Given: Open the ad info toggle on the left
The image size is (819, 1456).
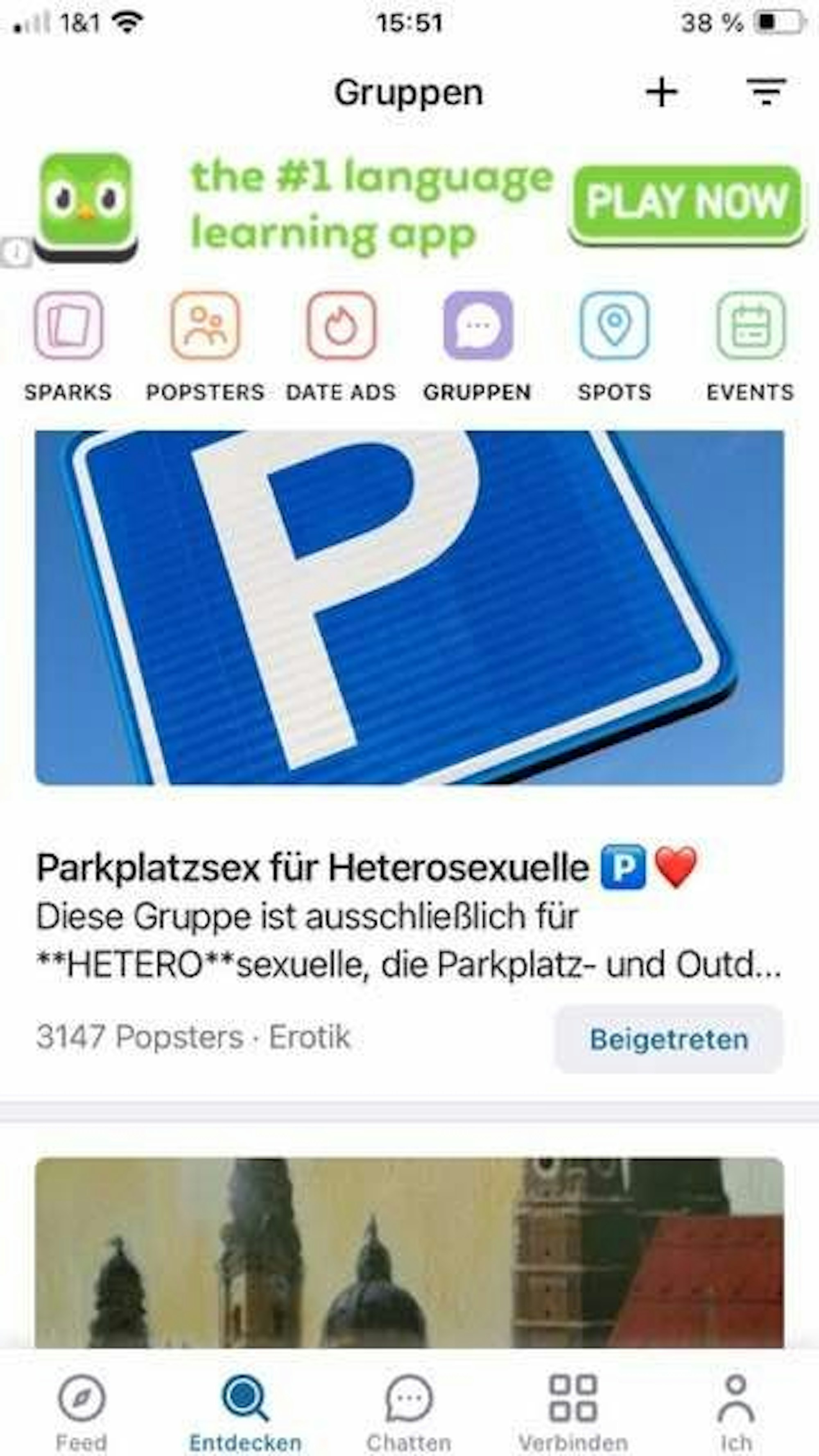Looking at the screenshot, I should [16, 252].
